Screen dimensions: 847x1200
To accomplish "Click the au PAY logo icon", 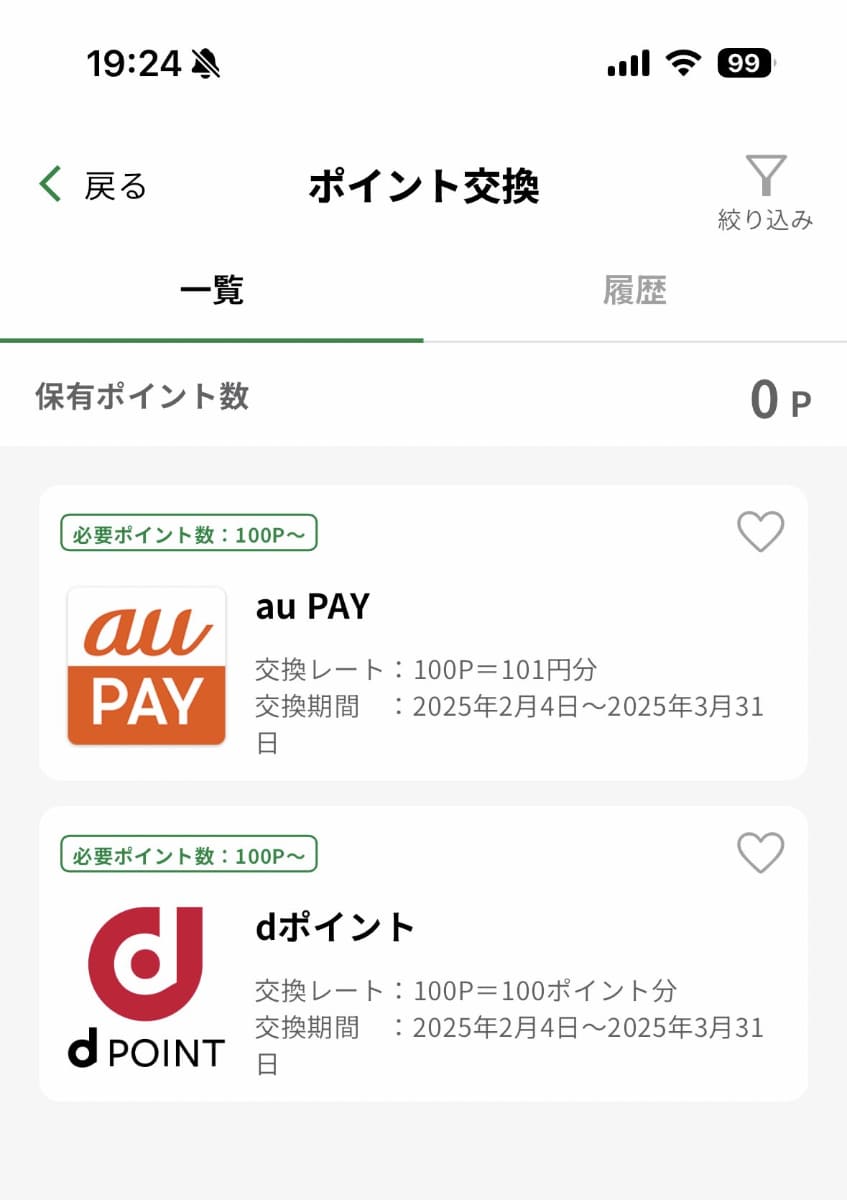I will coord(145,665).
